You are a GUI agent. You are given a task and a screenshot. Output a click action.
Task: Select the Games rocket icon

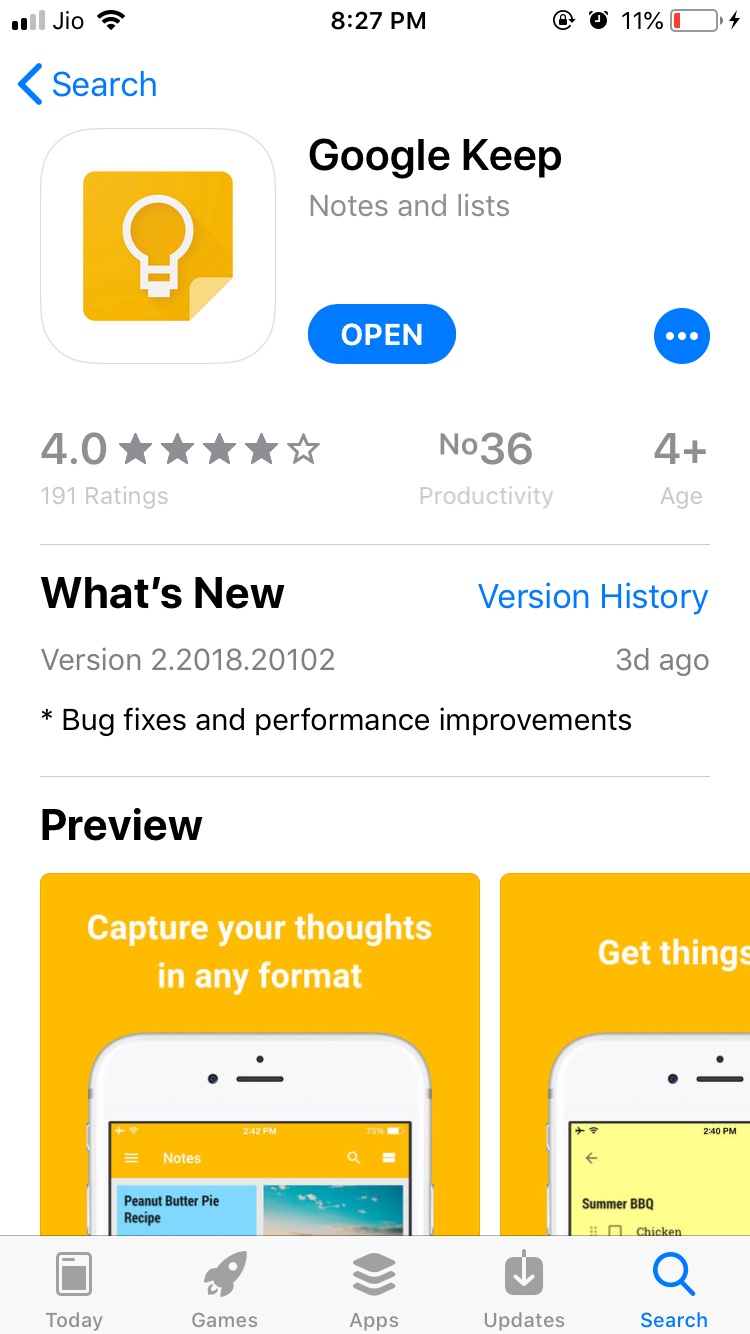tap(224, 1272)
